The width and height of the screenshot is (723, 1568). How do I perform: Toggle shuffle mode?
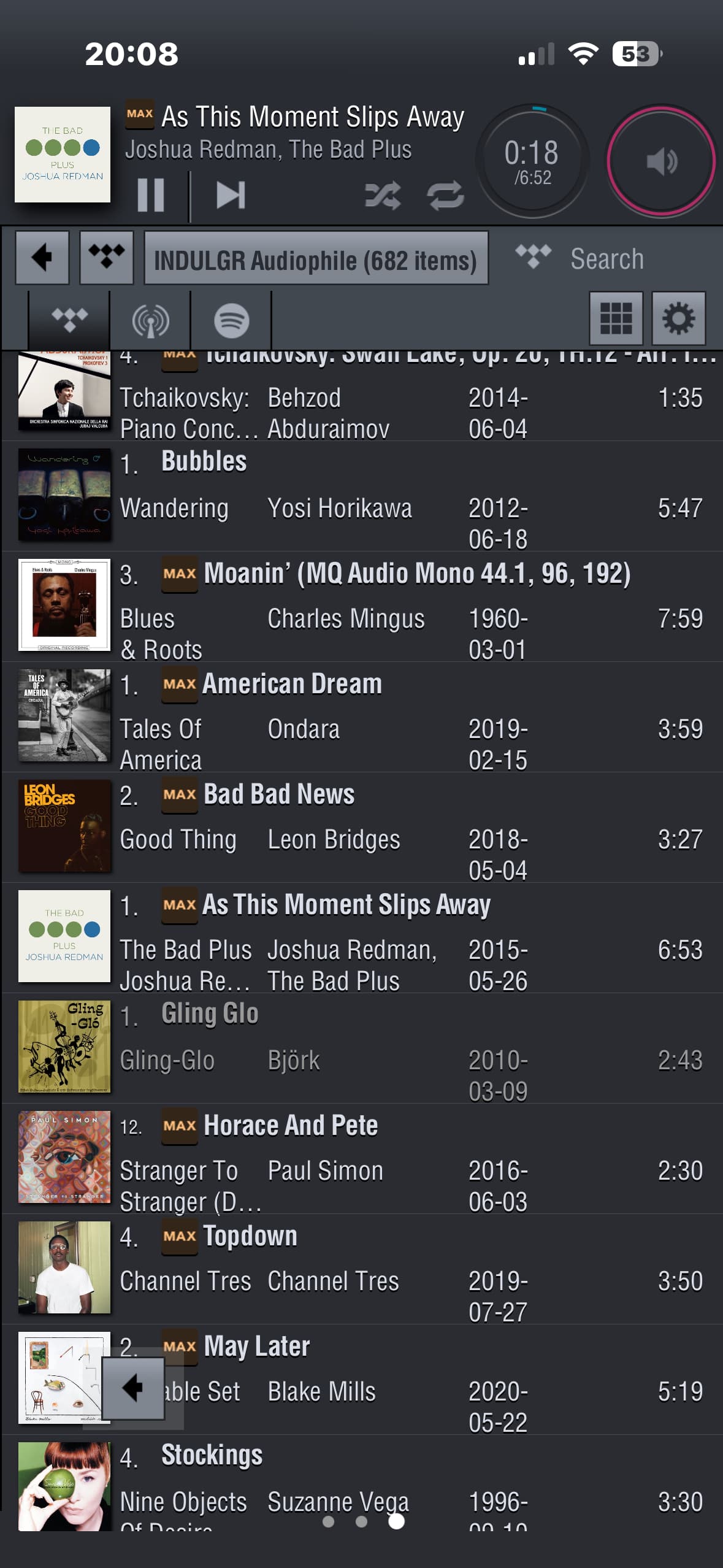coord(383,196)
